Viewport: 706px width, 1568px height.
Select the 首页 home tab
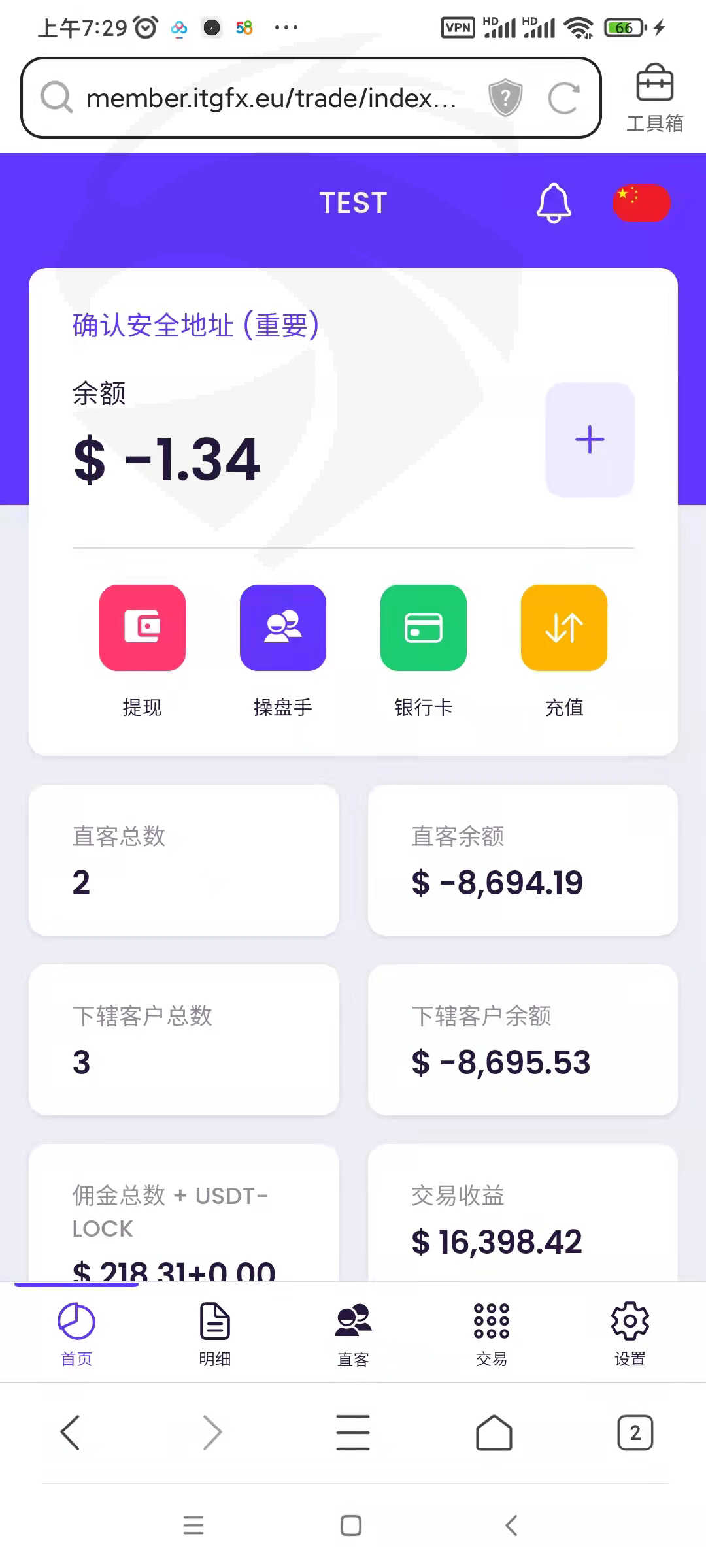click(x=76, y=1333)
